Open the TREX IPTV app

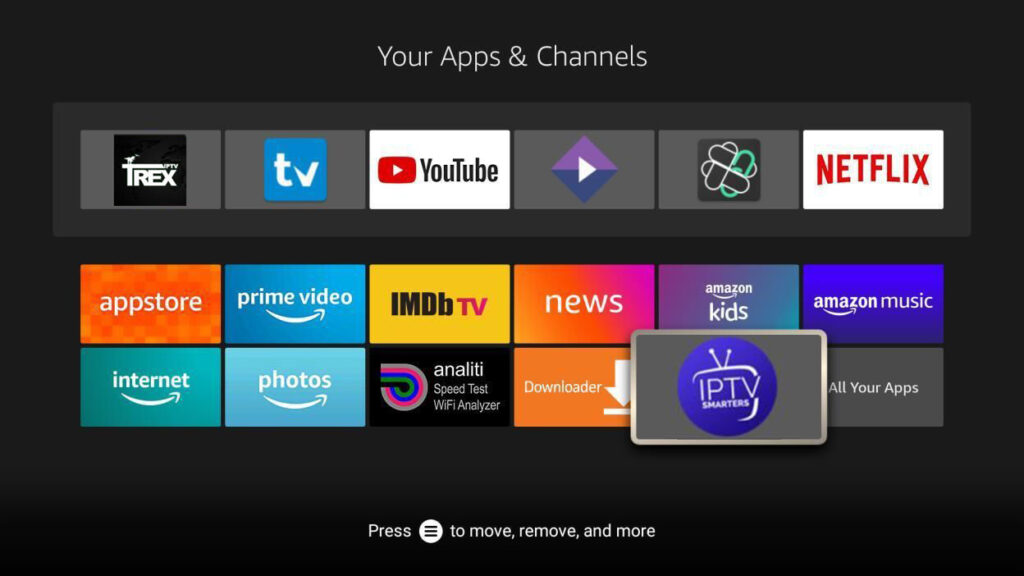(150, 170)
